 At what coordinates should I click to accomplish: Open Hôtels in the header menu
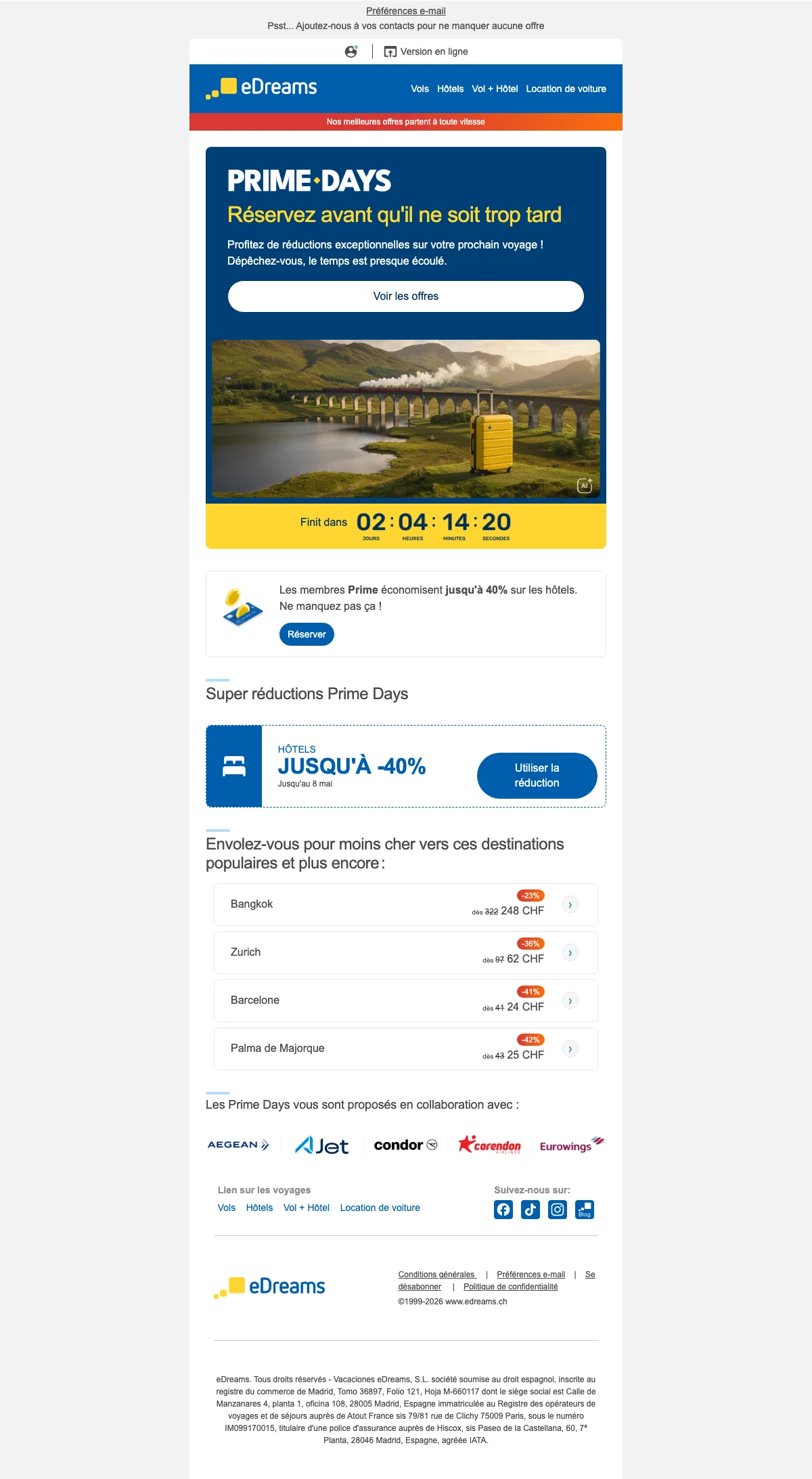tap(450, 89)
